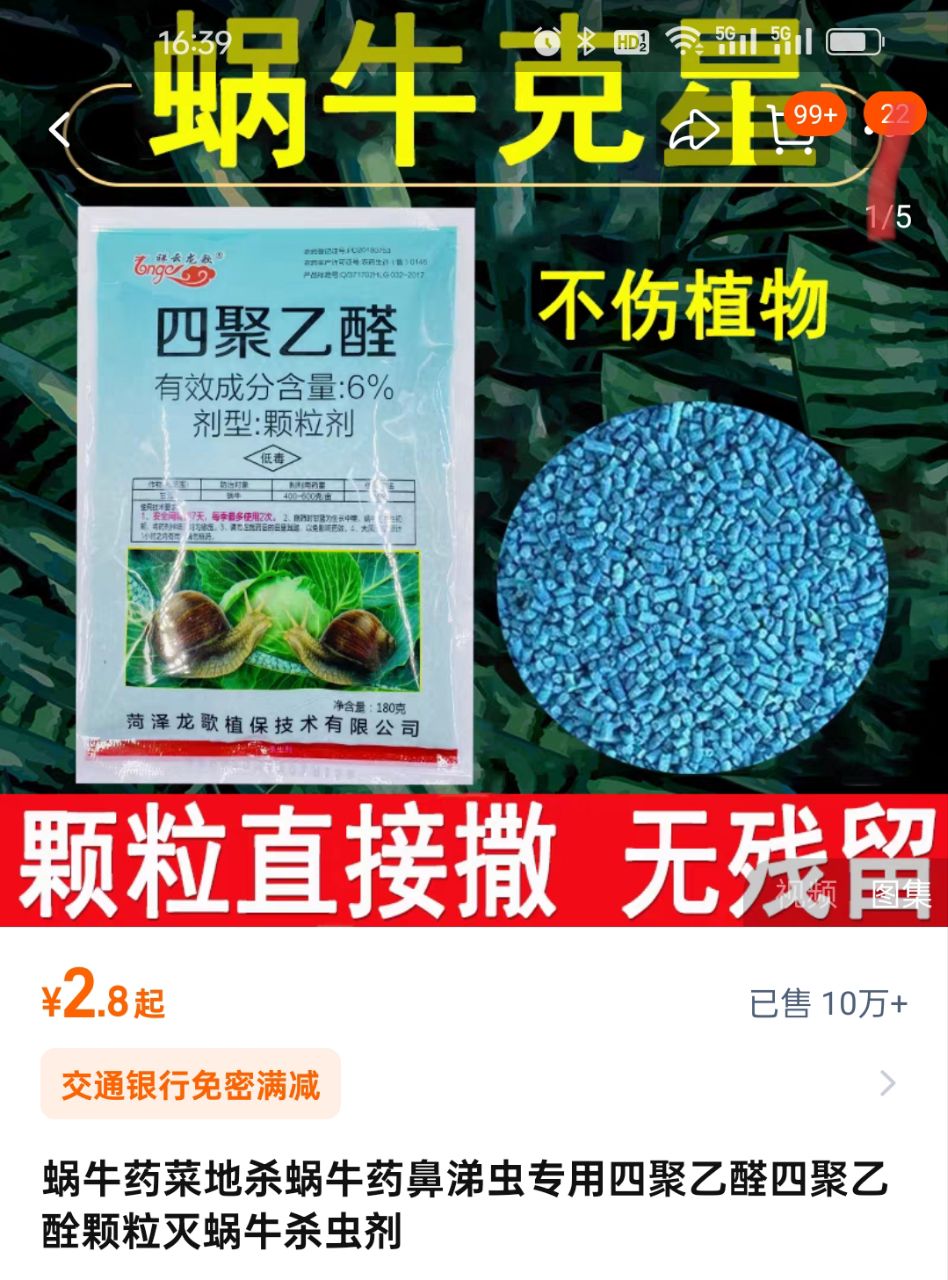Open the shopping cart
Viewport: 948px width, 1280px height.
click(791, 133)
